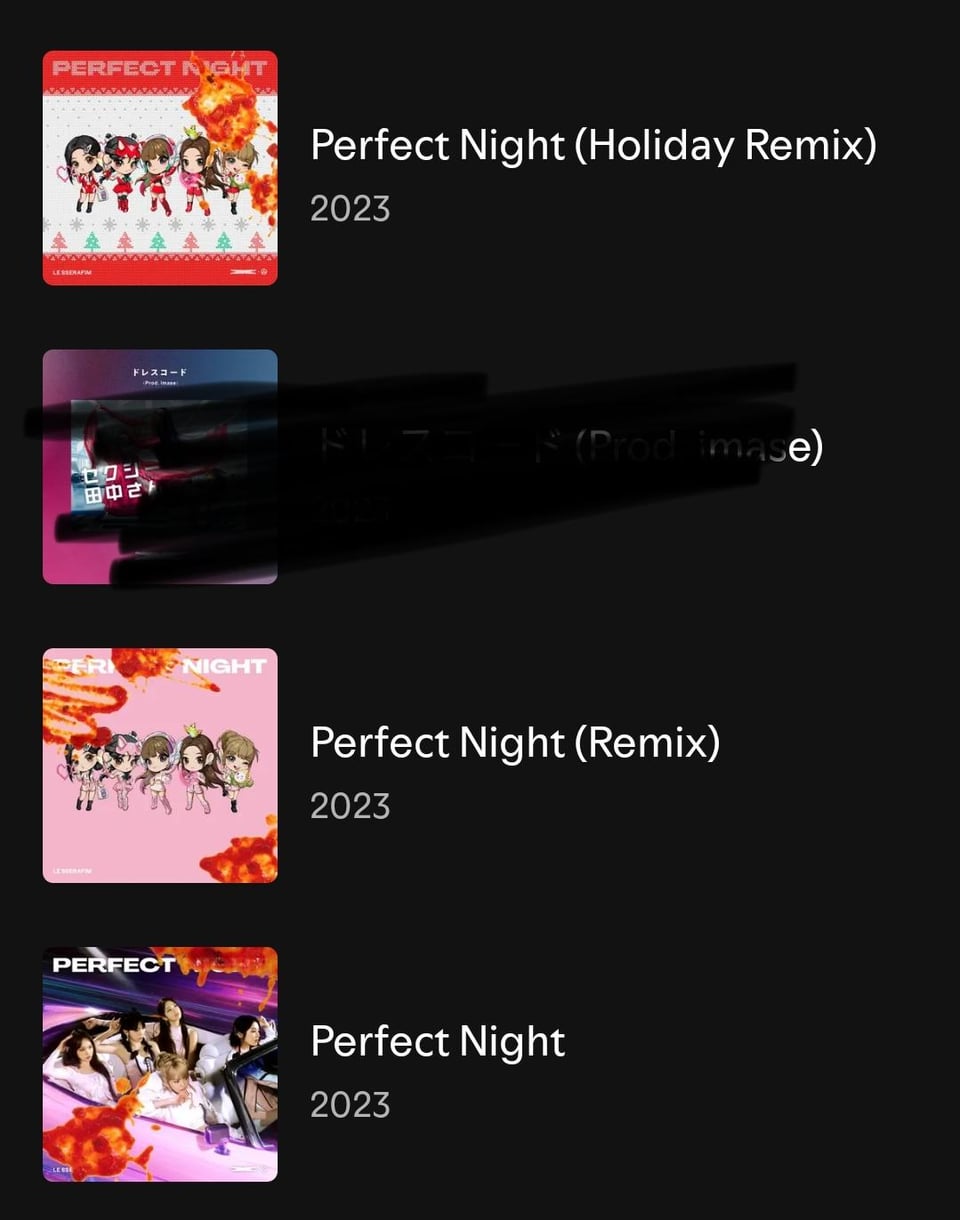Open the scribbled-over Prod. imase release
Screen dimensions: 960x1220
570,447
